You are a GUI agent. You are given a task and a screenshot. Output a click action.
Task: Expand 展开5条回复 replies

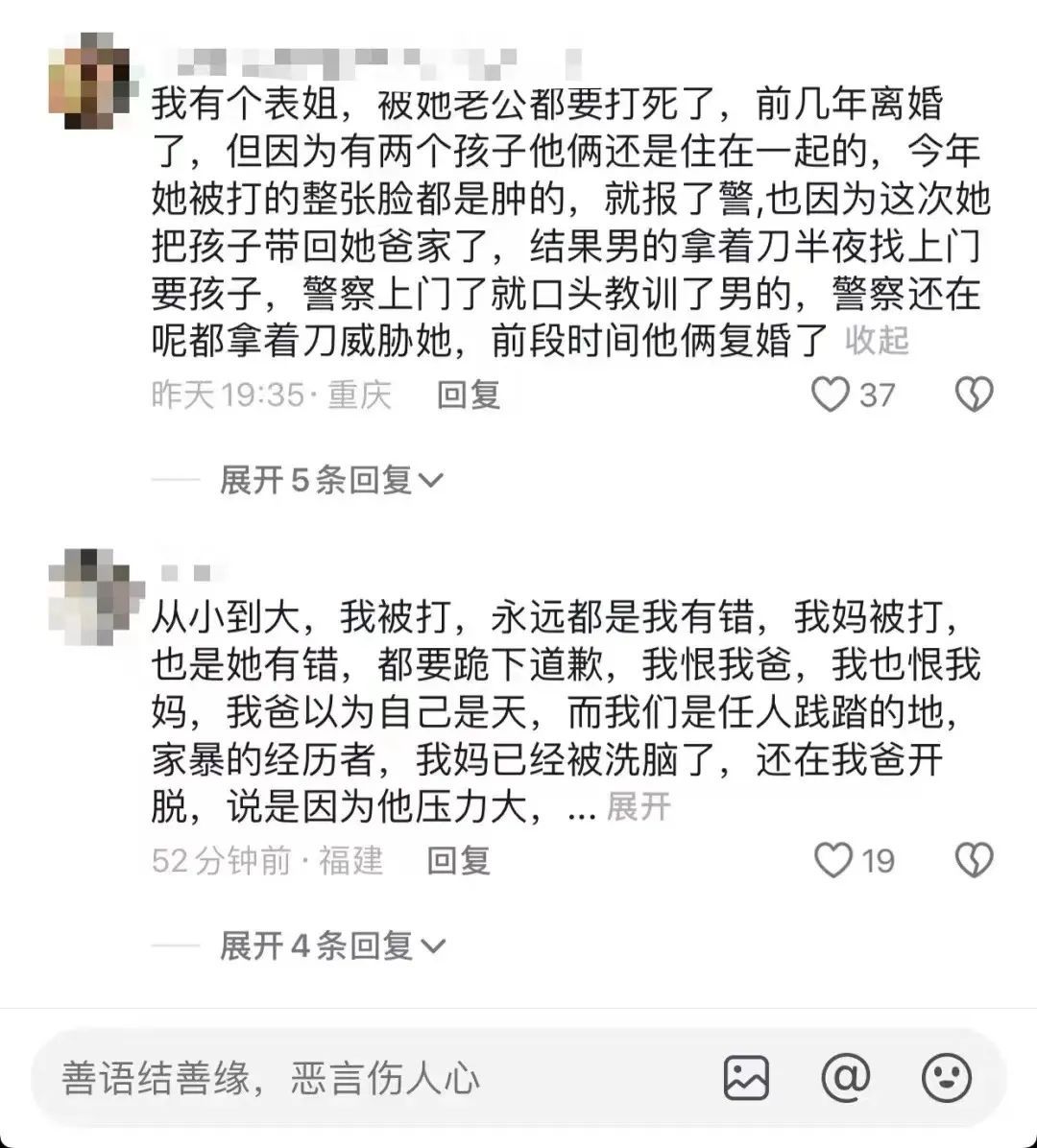click(x=330, y=480)
